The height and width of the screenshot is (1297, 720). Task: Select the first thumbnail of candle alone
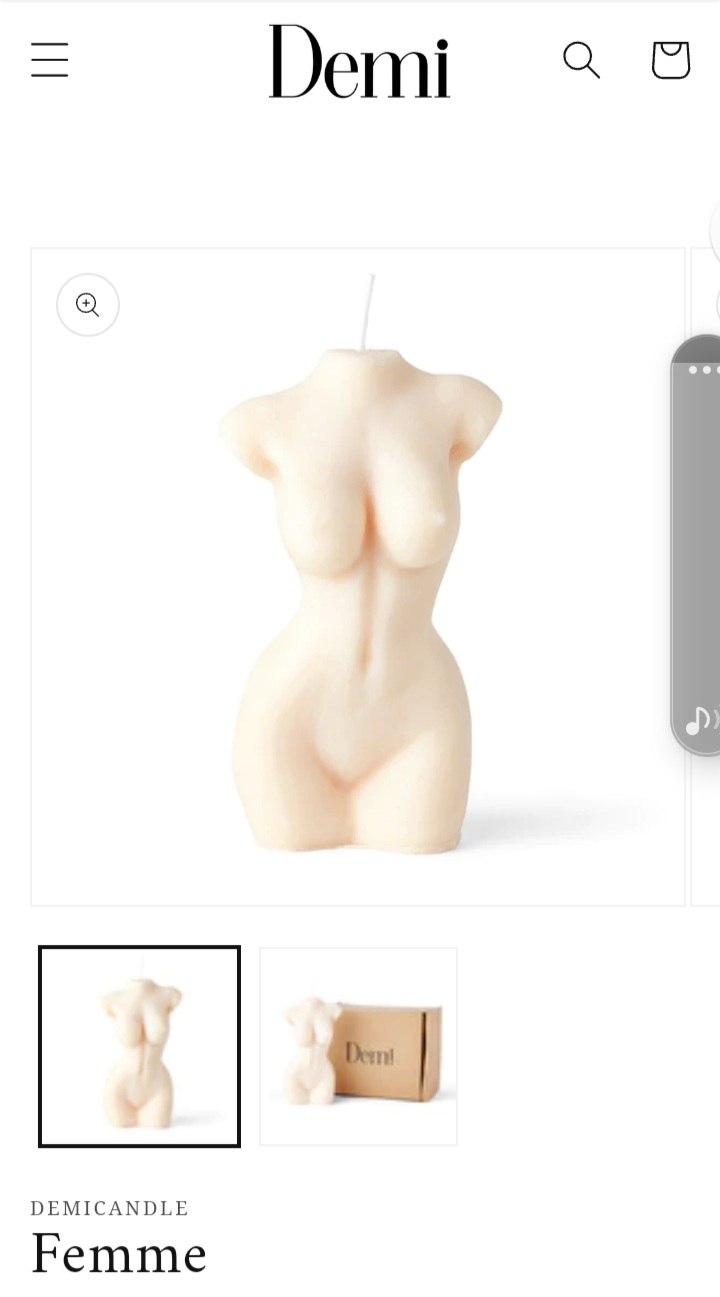tap(139, 1046)
